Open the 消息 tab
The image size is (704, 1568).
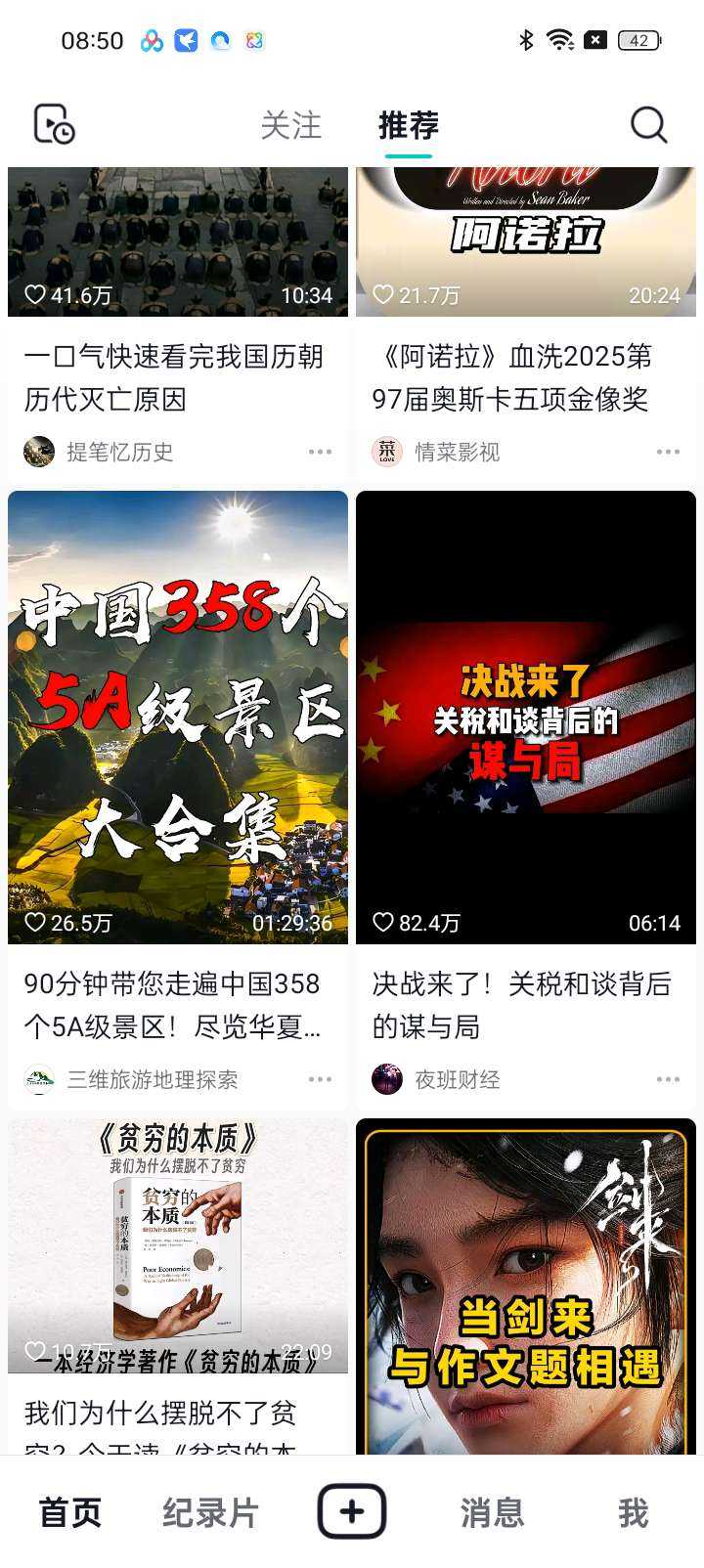pyautogui.click(x=492, y=1512)
